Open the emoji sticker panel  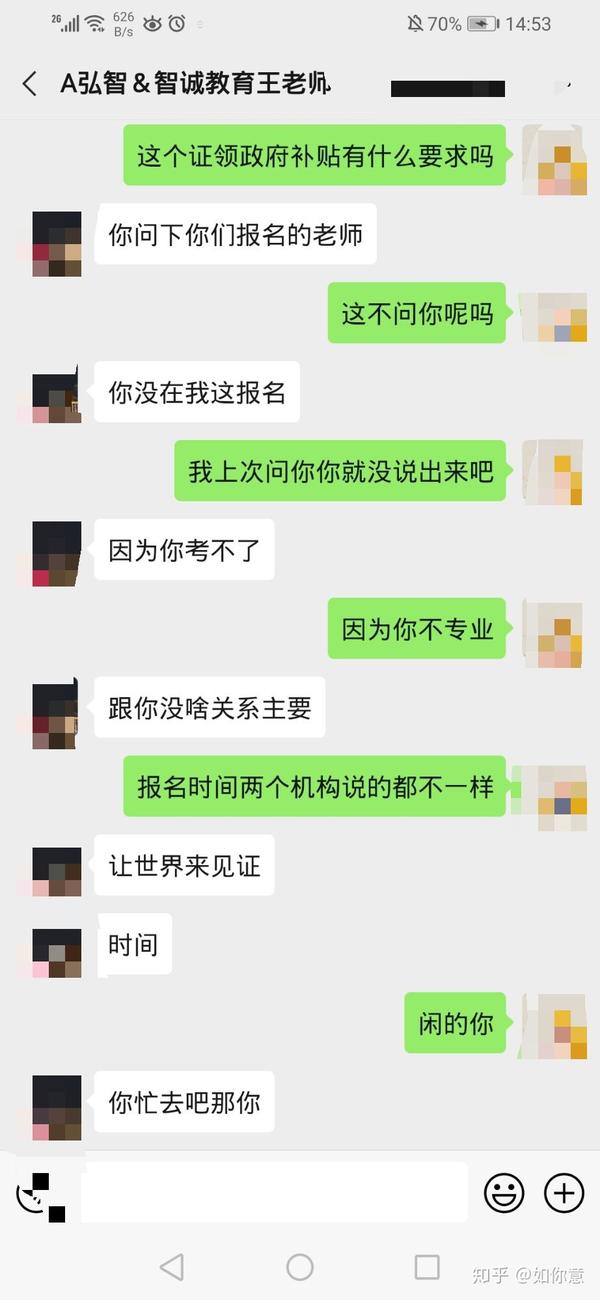[504, 1192]
